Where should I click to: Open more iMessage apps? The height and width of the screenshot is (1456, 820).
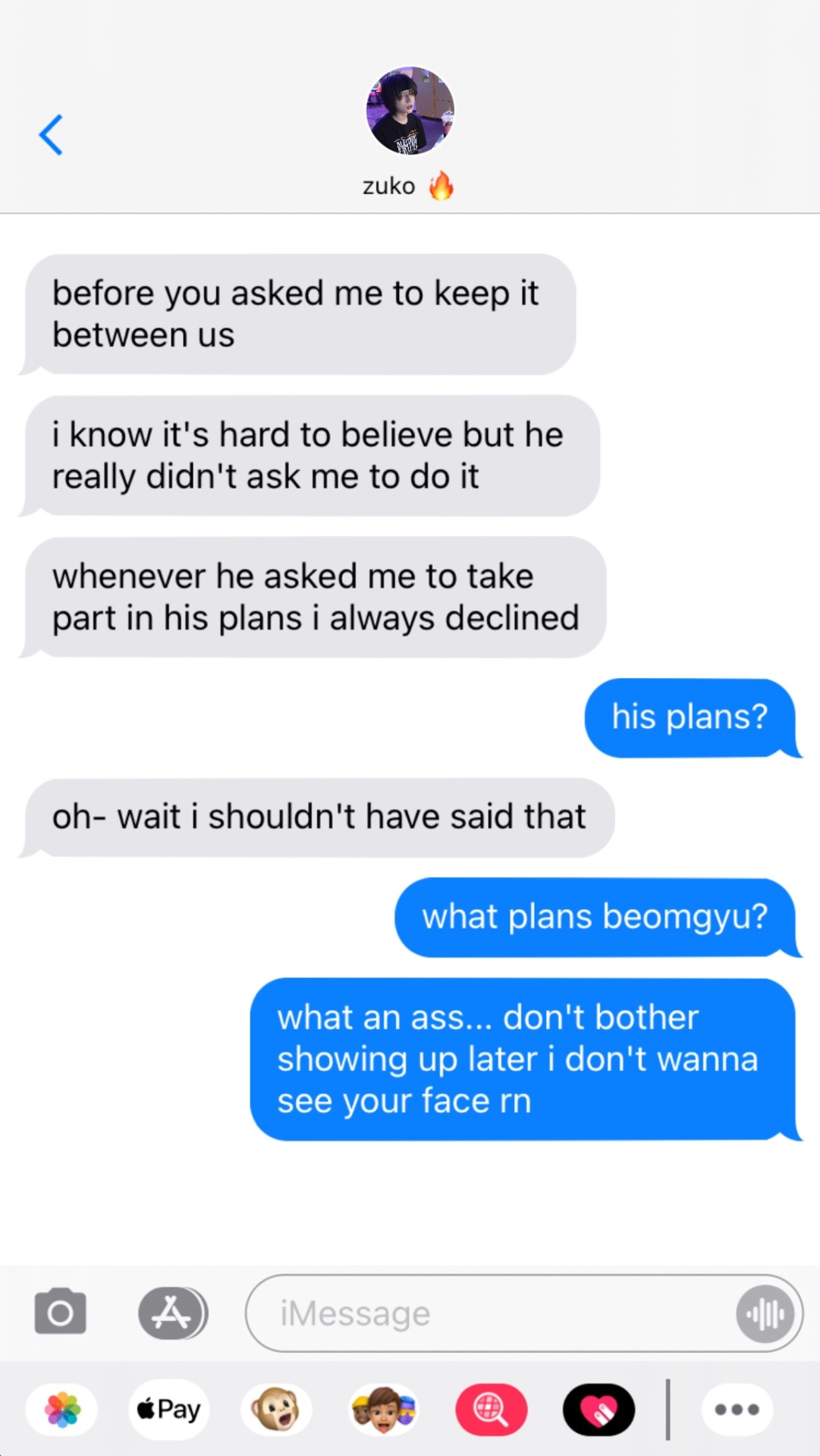737,1410
